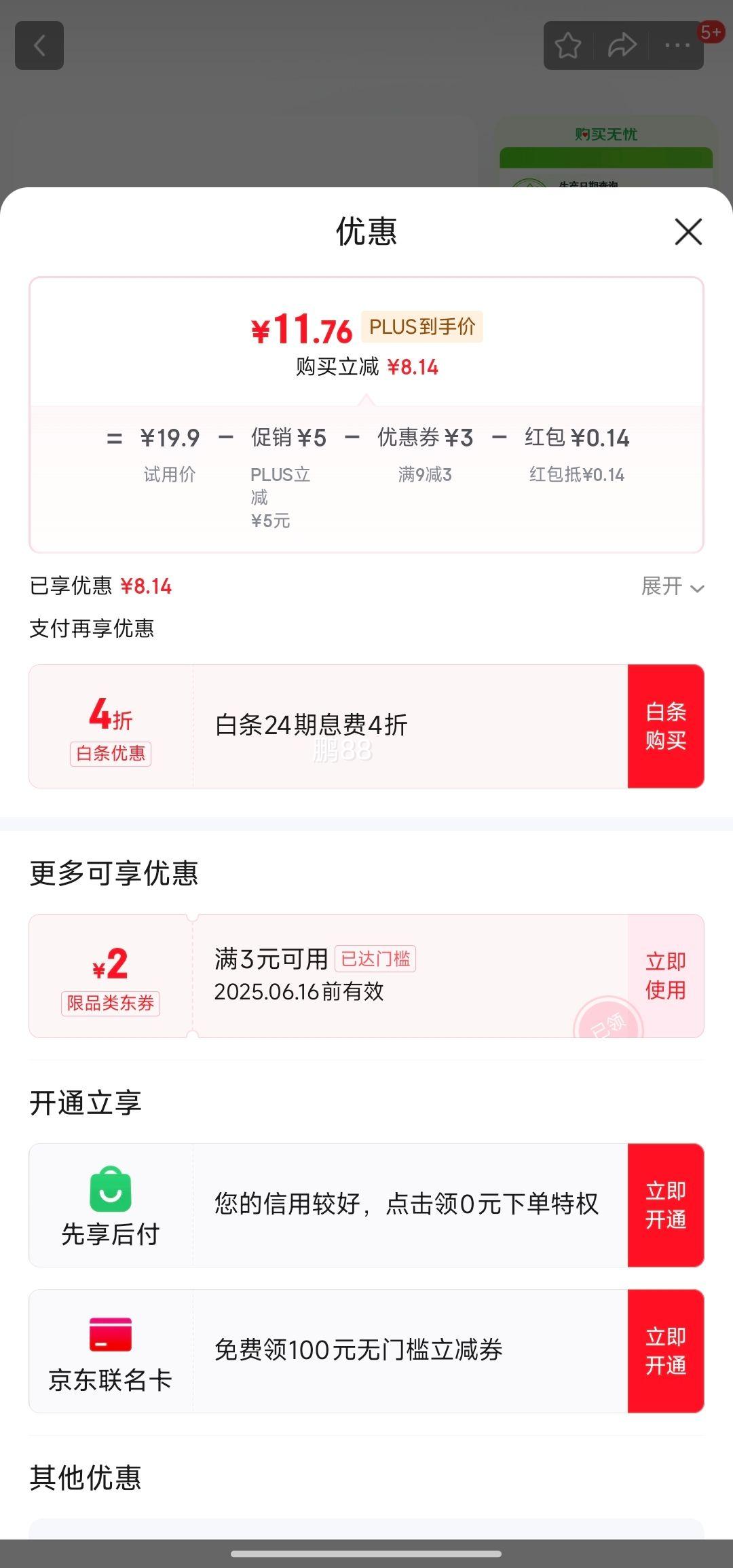Tap the 白条购买 button
The height and width of the screenshot is (1568, 733).
pyautogui.click(x=665, y=726)
